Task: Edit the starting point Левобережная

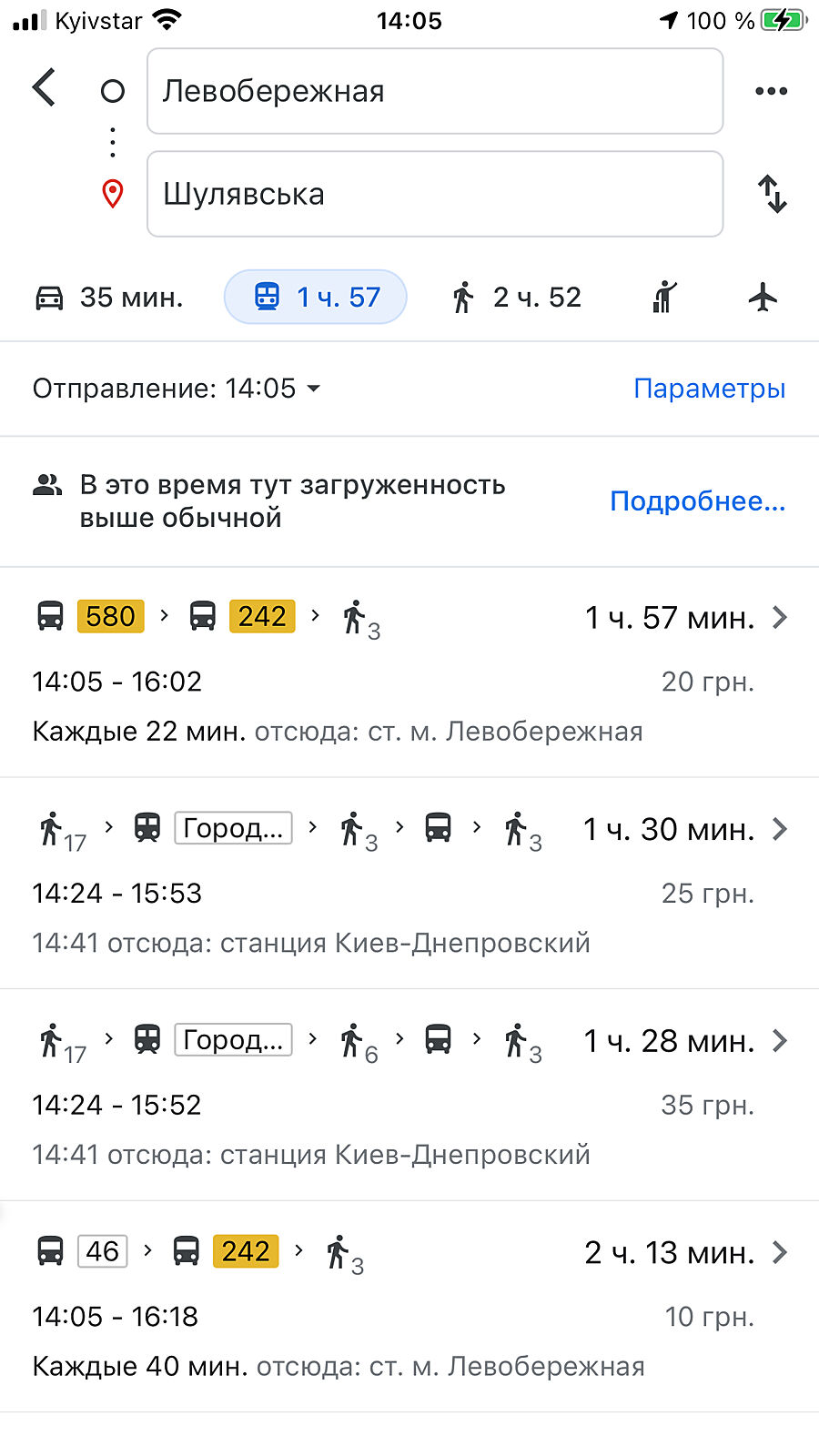Action: click(434, 91)
